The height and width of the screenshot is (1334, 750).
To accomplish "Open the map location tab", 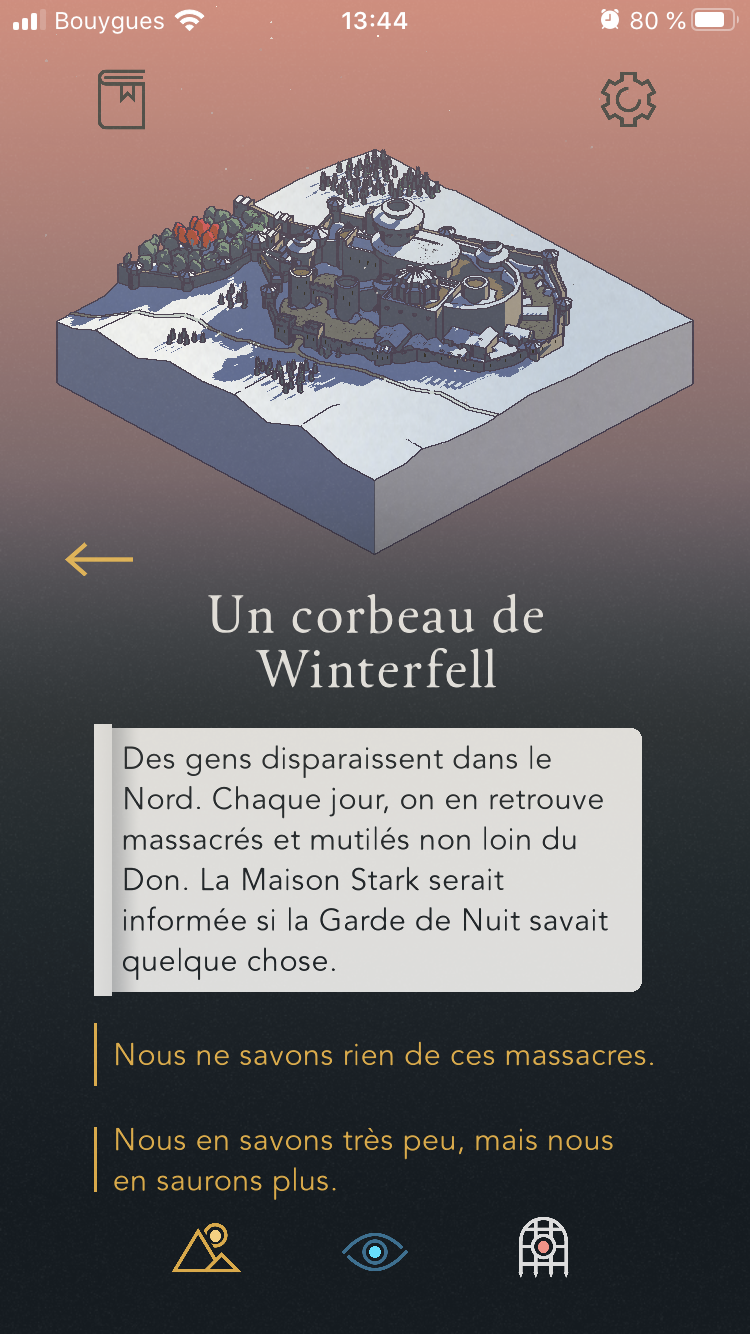I will tap(207, 1249).
